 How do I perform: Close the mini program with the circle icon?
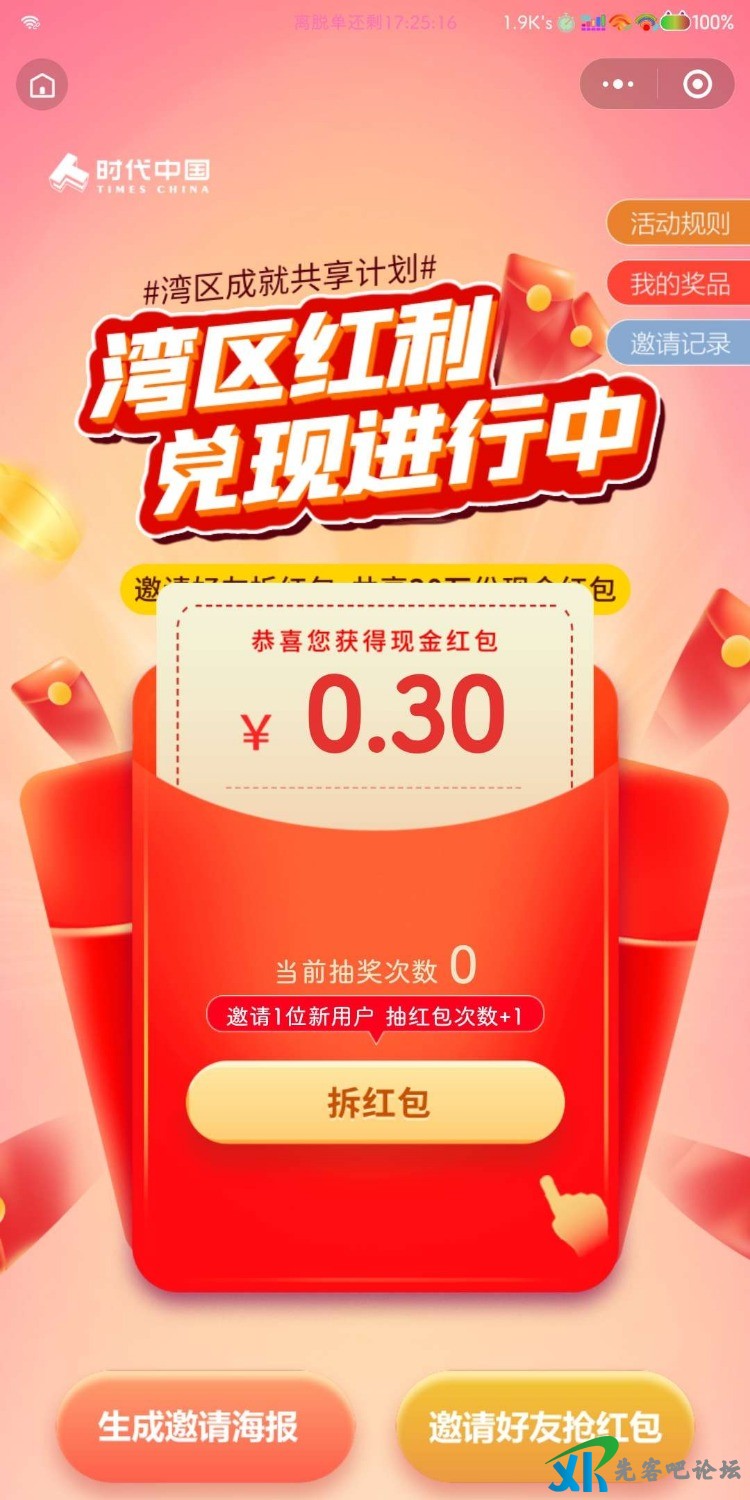click(697, 85)
